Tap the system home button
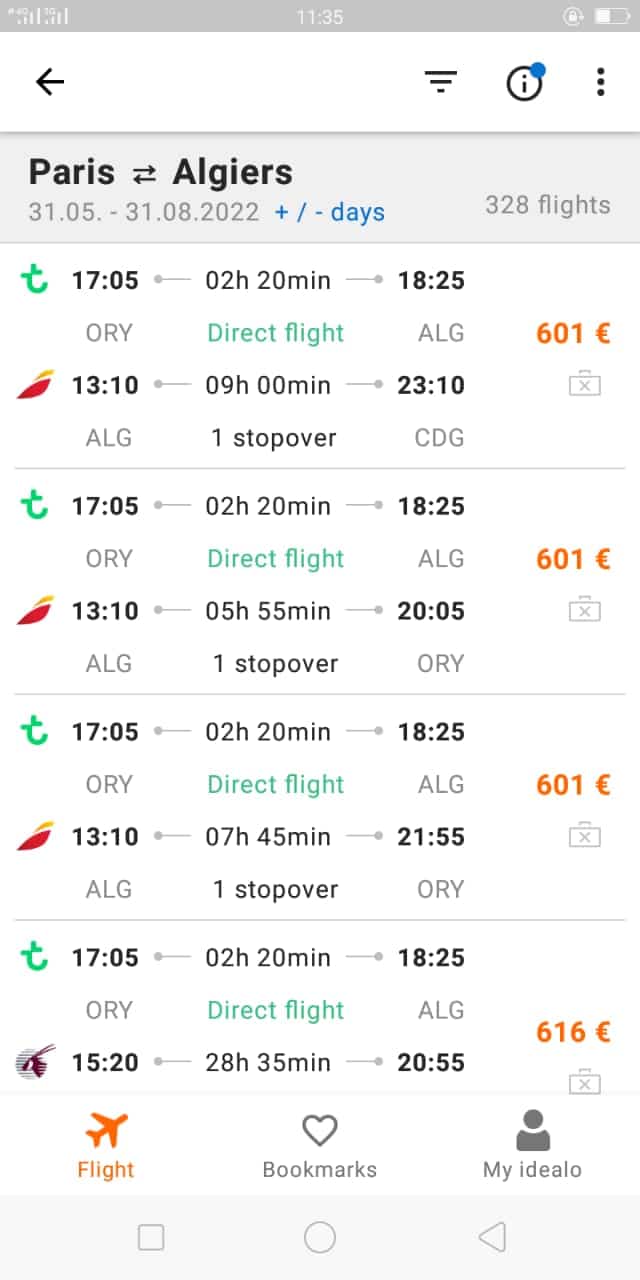The image size is (640, 1280). 320,1238
